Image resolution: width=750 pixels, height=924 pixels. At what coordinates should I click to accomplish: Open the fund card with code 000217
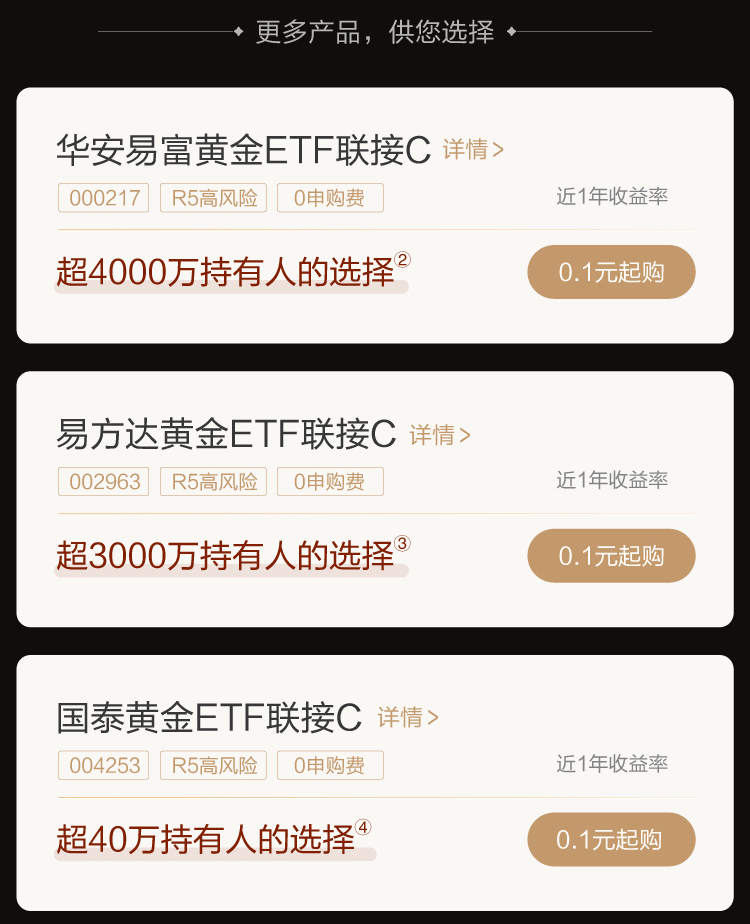103,198
